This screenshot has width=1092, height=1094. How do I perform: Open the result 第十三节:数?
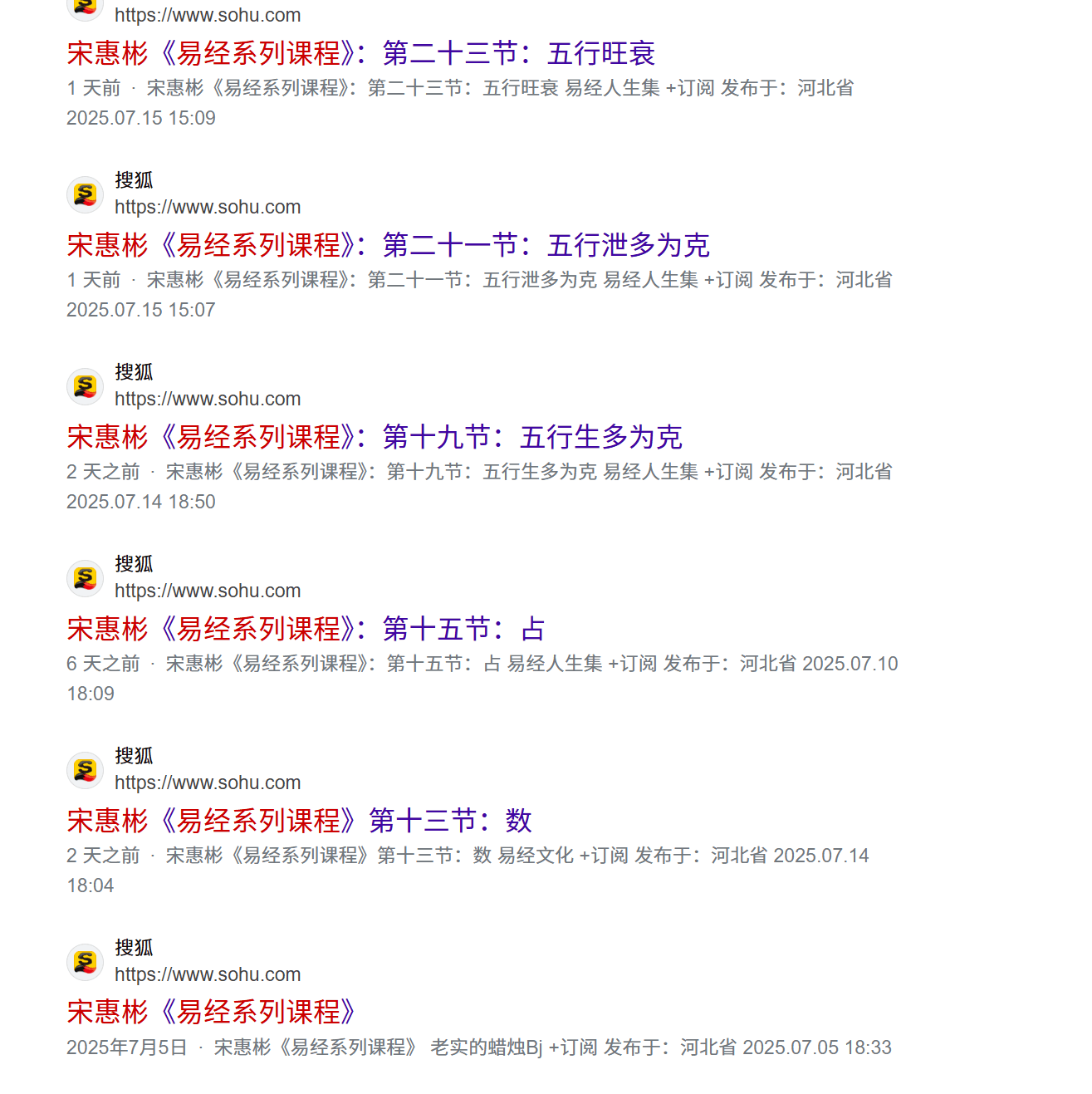coord(299,822)
